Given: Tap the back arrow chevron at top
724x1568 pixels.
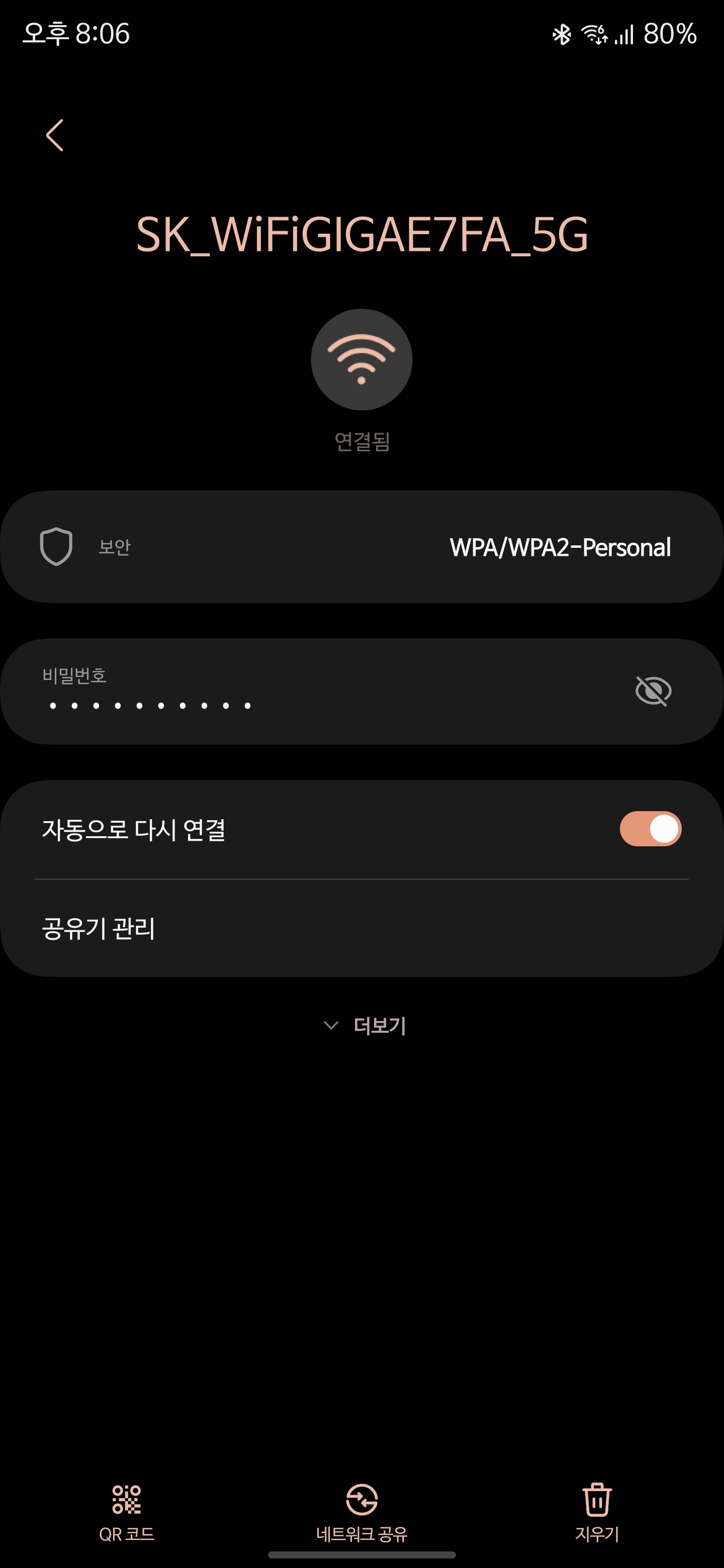Looking at the screenshot, I should click(54, 135).
